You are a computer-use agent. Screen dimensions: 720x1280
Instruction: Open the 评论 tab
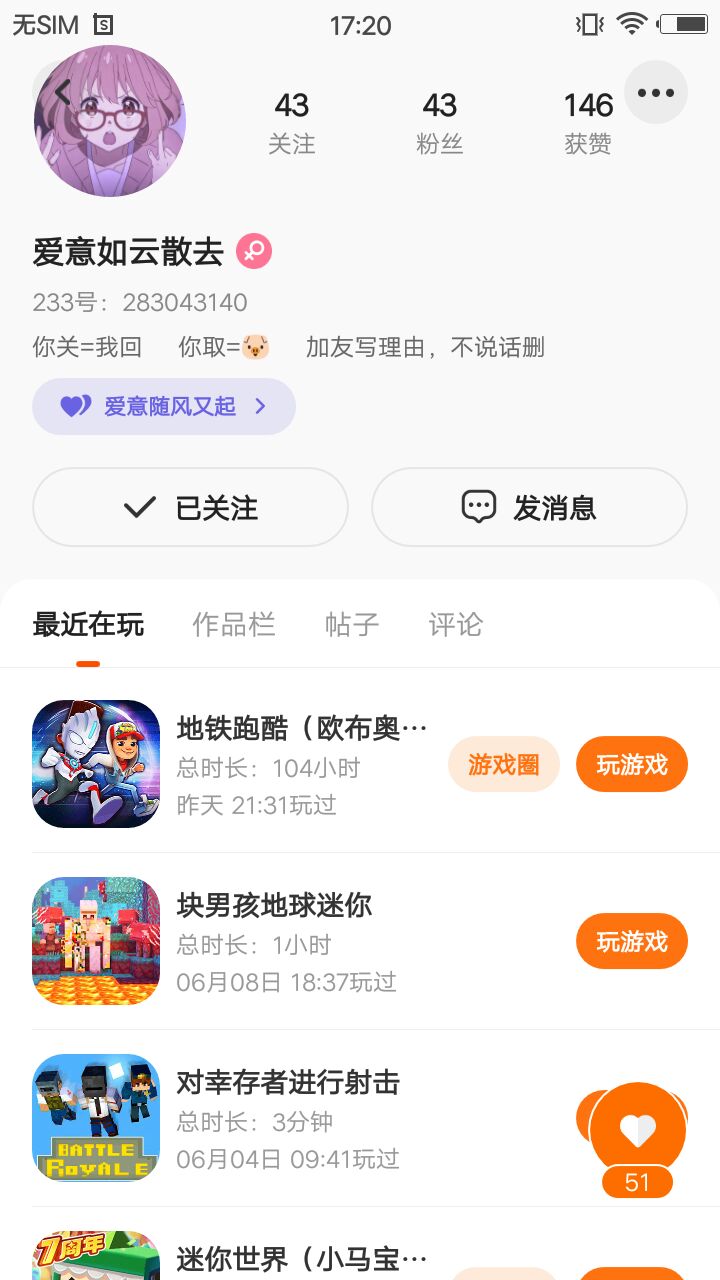455,625
